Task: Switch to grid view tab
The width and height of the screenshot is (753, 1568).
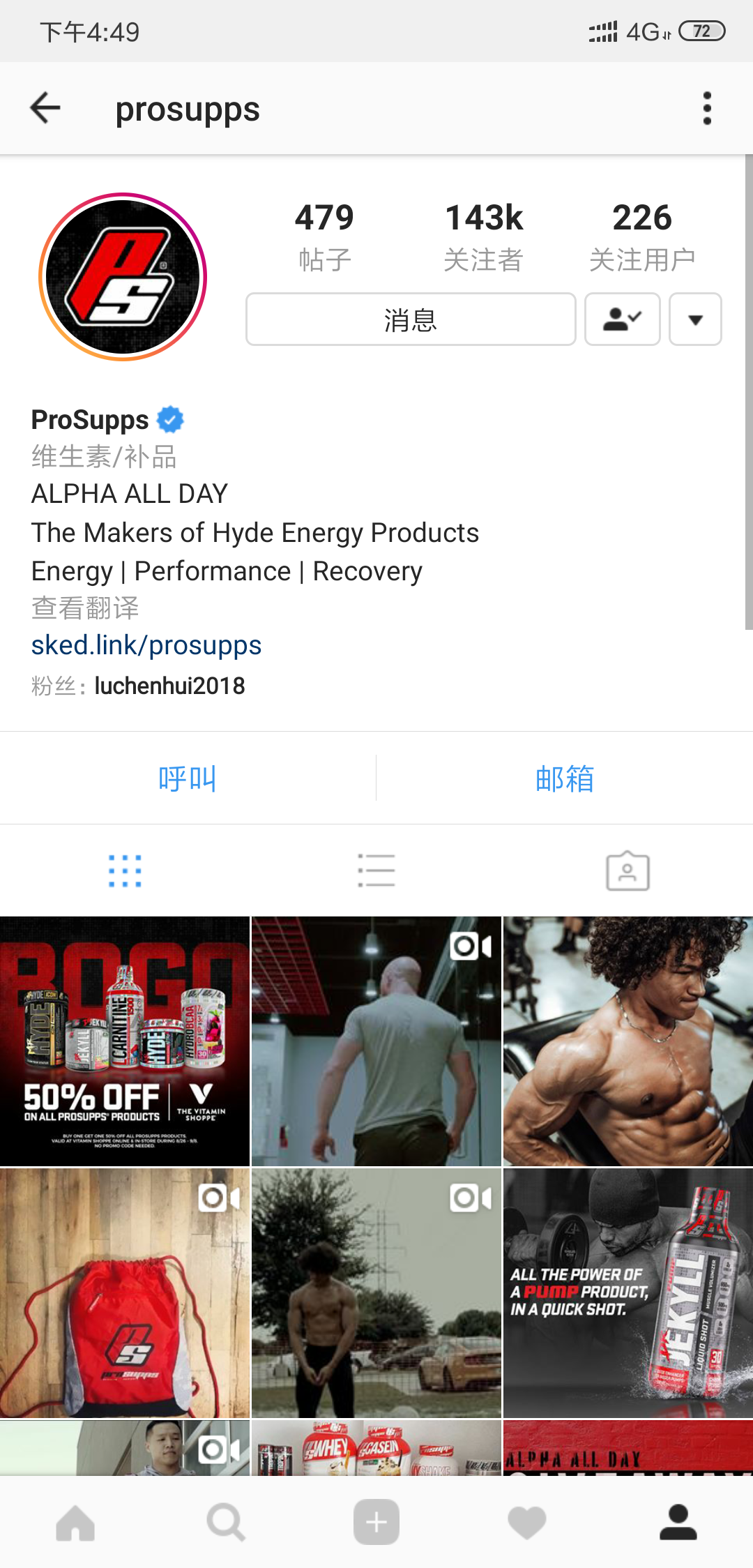Action: coord(125,871)
